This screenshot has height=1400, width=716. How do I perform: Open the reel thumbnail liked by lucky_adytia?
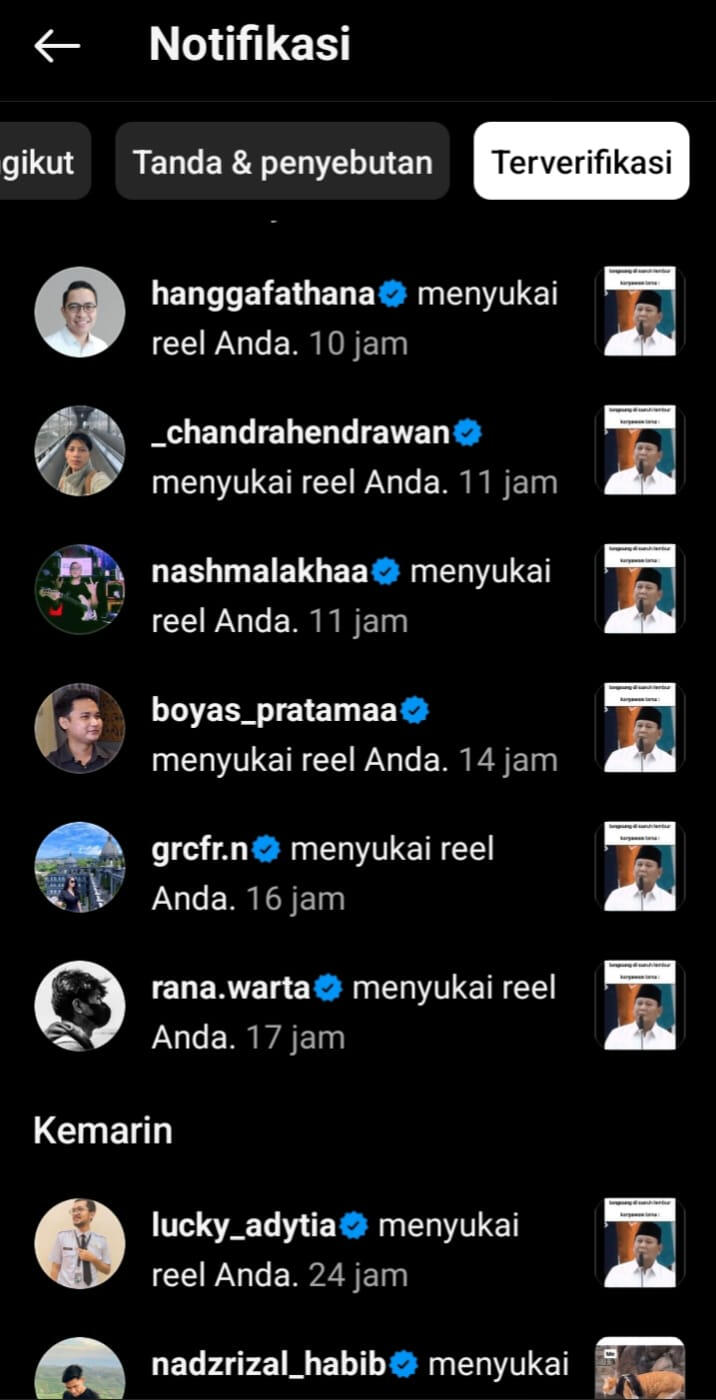pyautogui.click(x=640, y=1243)
